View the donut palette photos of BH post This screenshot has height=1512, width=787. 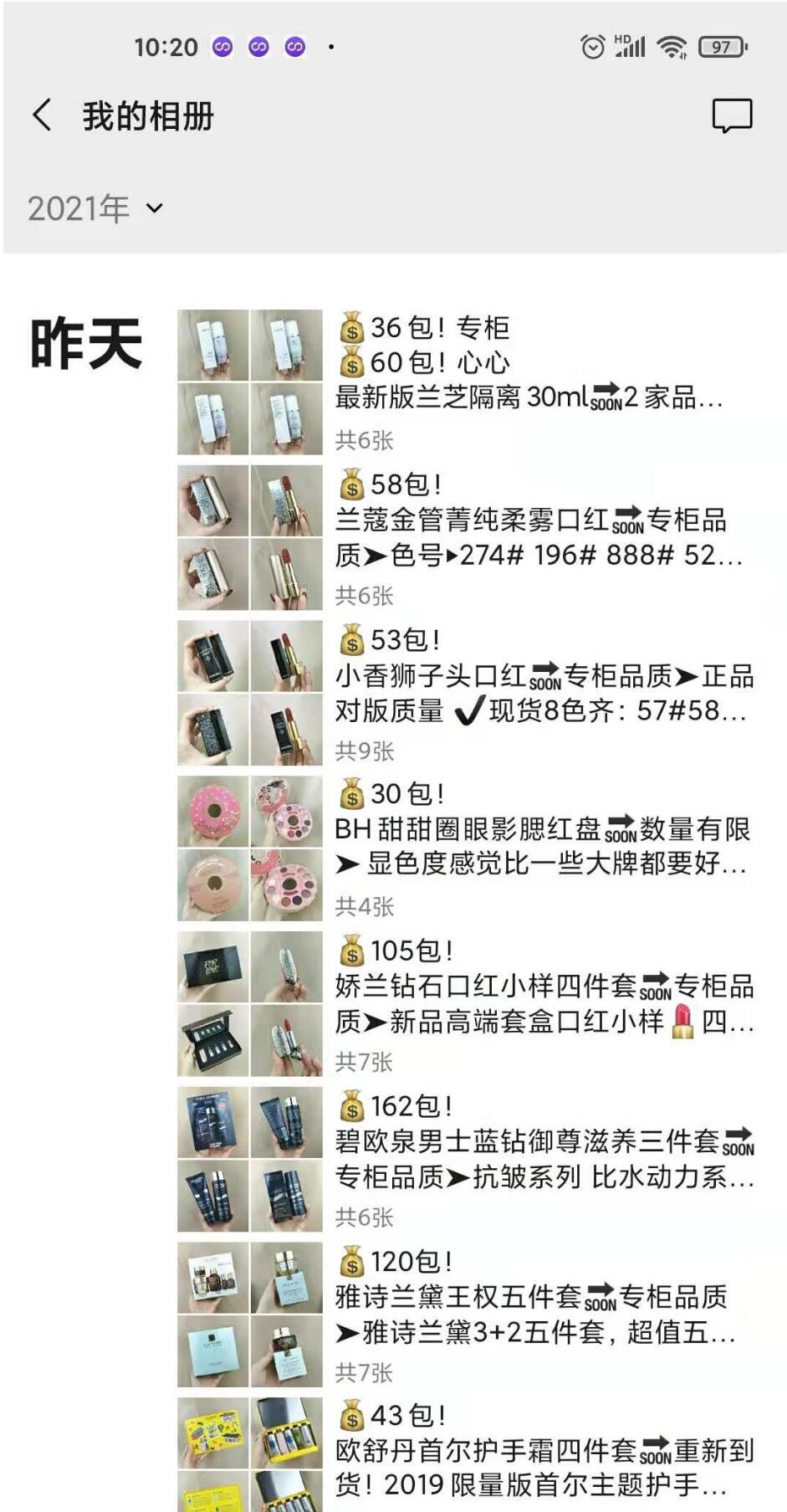250,848
